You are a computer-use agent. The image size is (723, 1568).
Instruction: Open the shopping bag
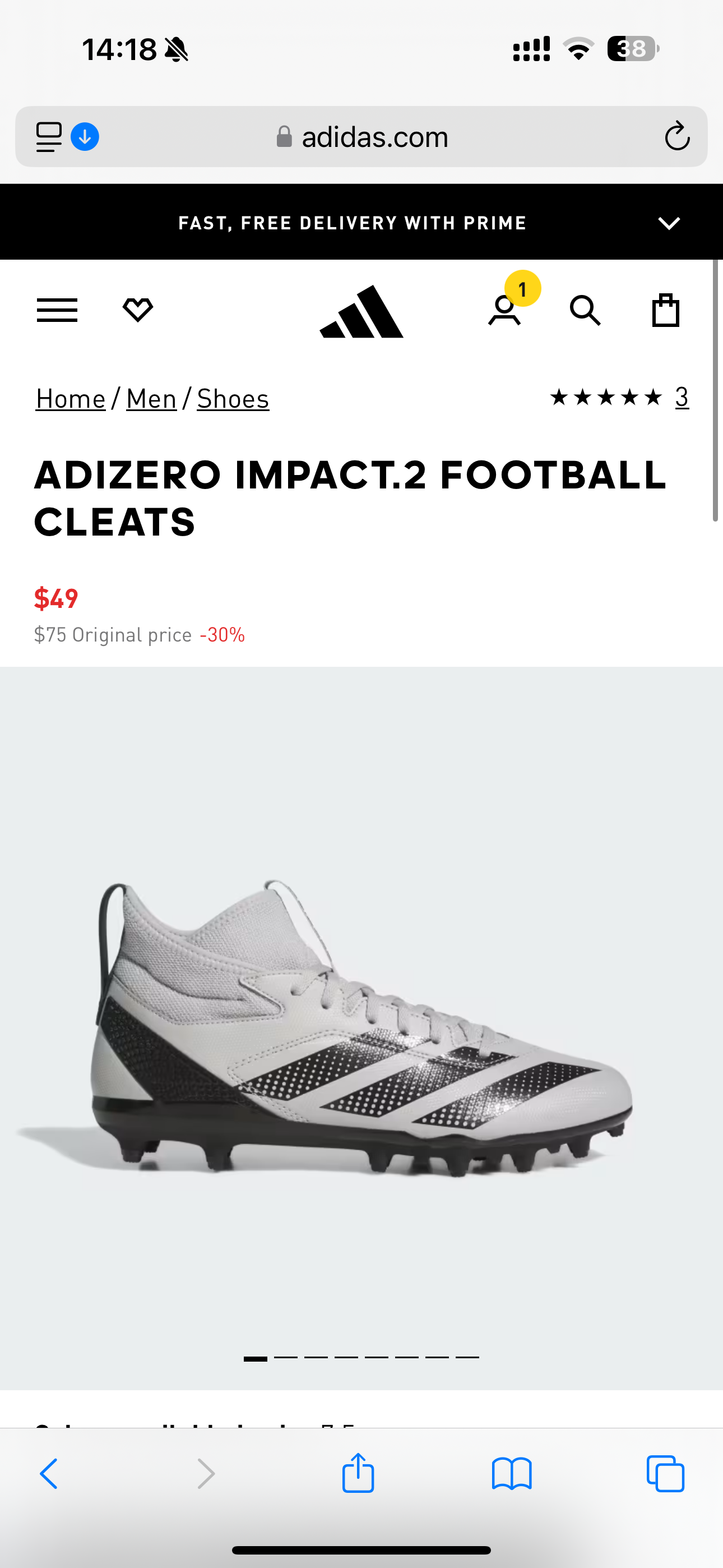665,311
